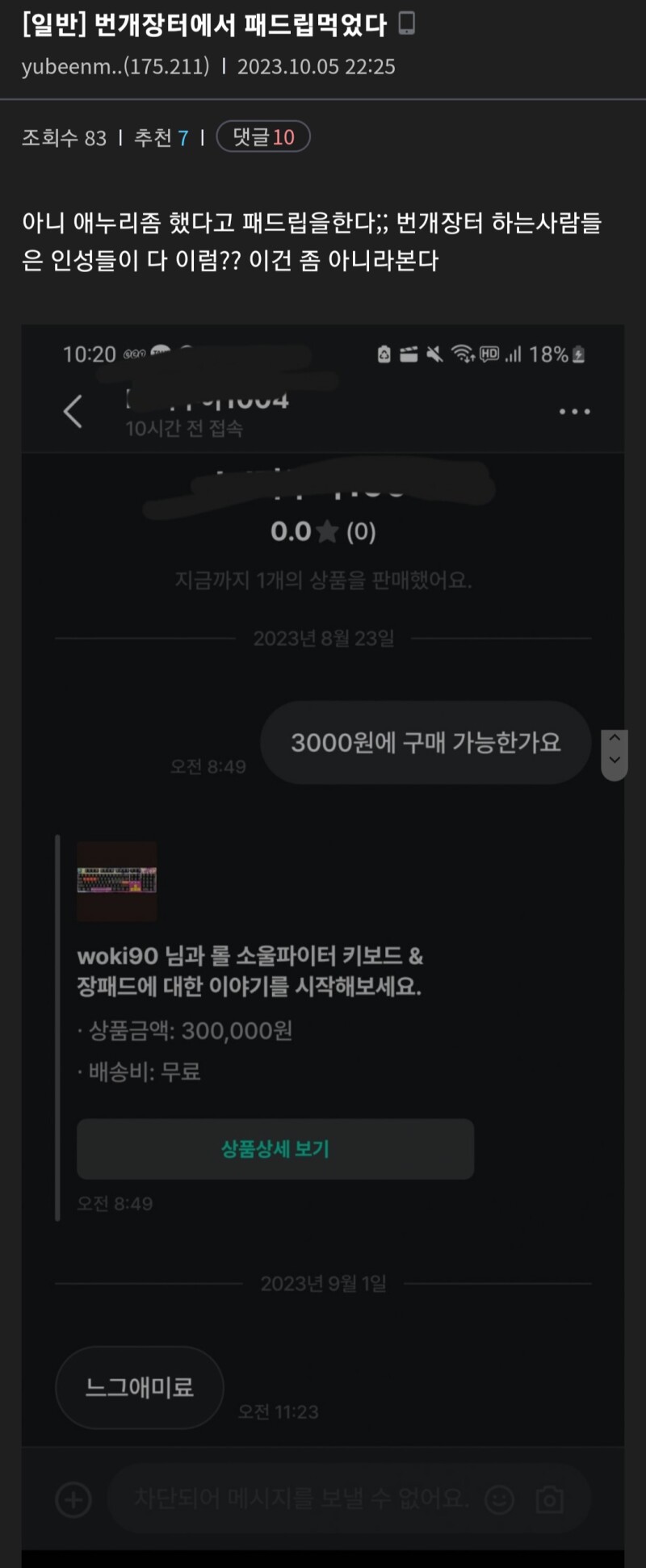The height and width of the screenshot is (1568, 646).
Task: Open the attached chat screenshot image
Action: (323, 937)
